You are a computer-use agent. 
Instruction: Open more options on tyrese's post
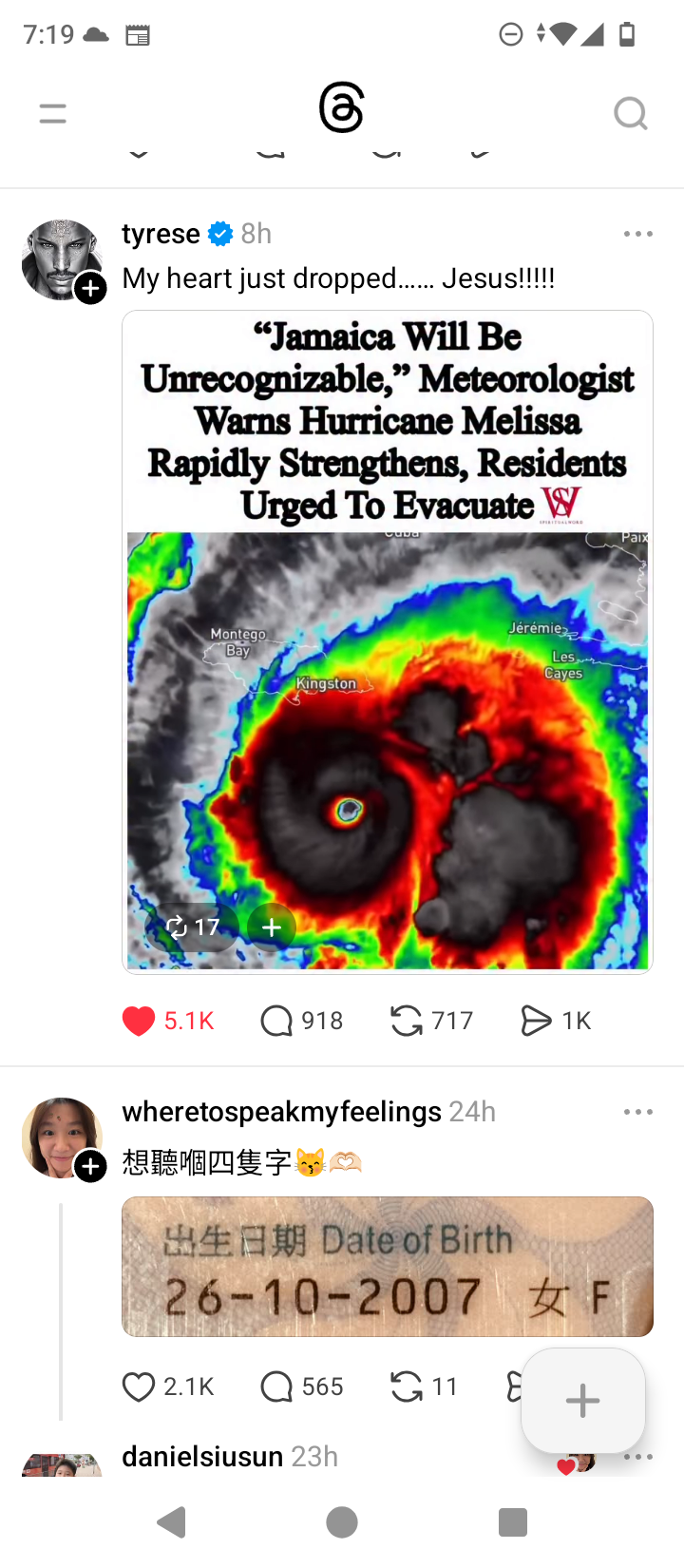(x=637, y=234)
